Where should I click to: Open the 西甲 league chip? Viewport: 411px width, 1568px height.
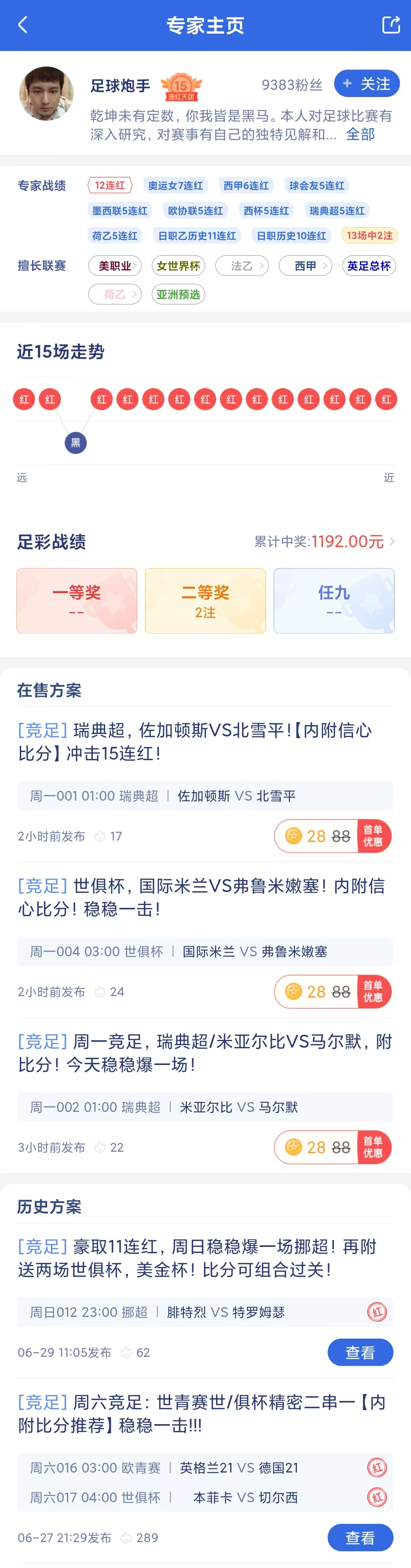pyautogui.click(x=305, y=266)
